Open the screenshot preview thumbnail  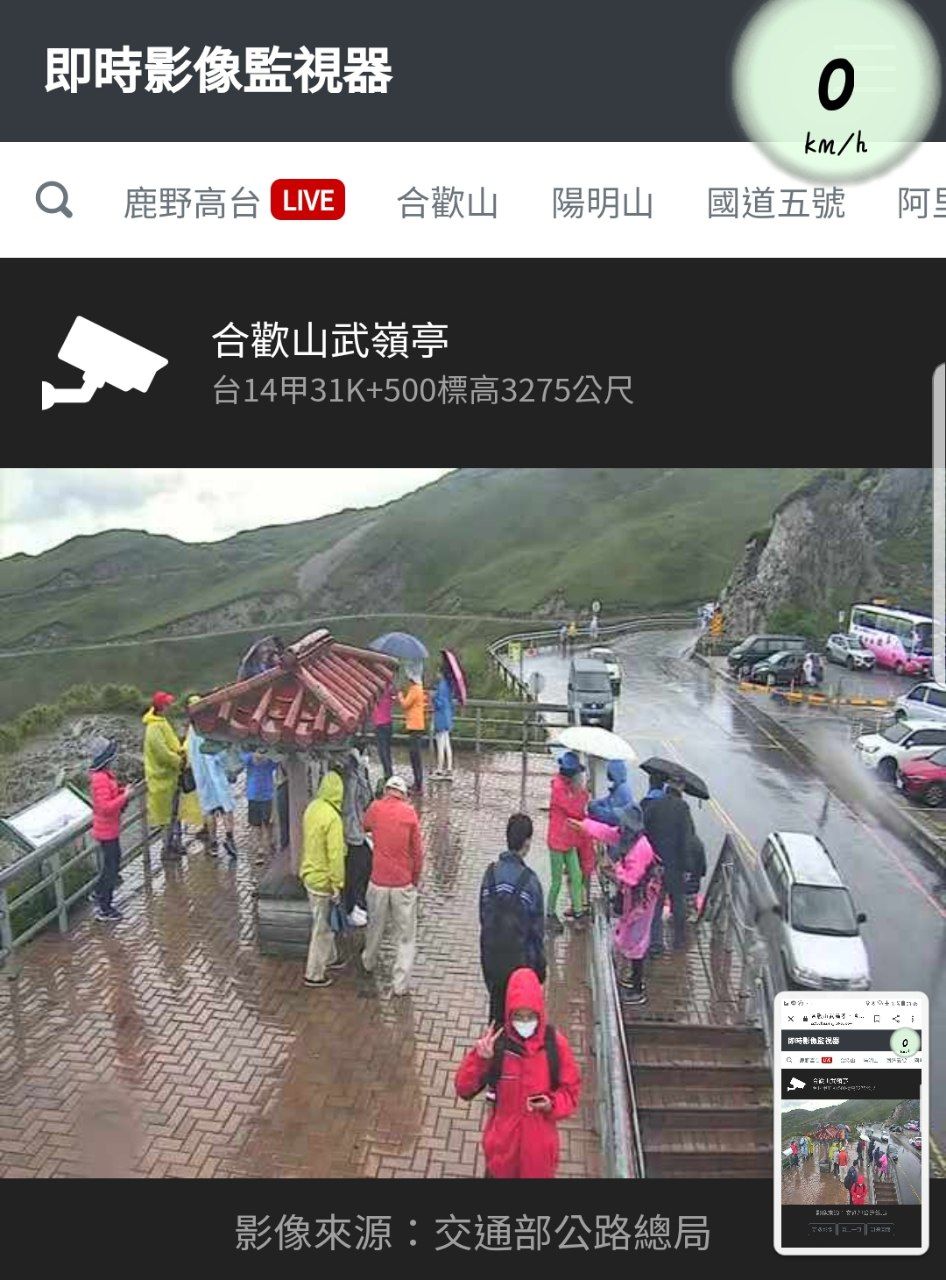[x=851, y=1122]
